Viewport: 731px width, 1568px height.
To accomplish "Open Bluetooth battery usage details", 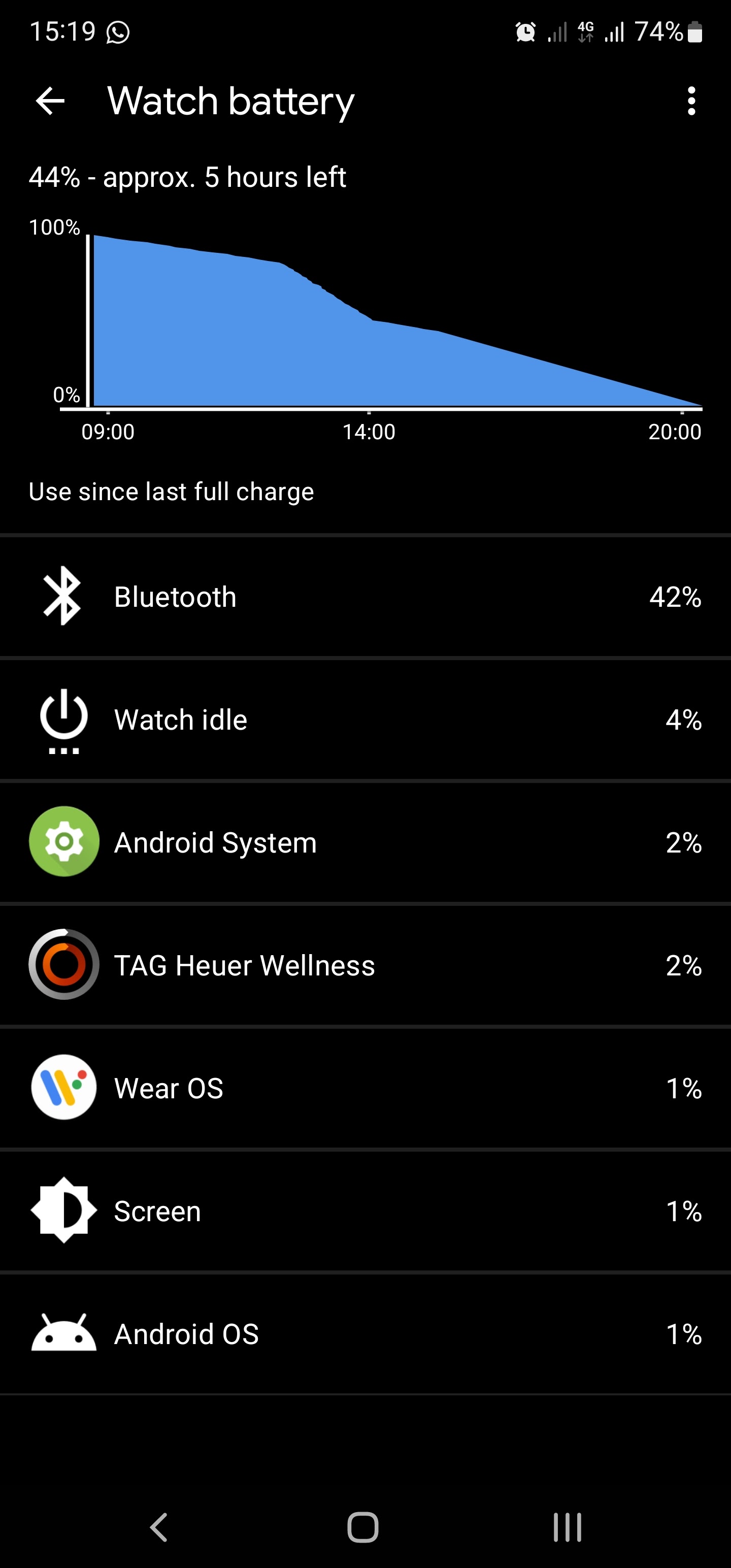I will coord(365,597).
